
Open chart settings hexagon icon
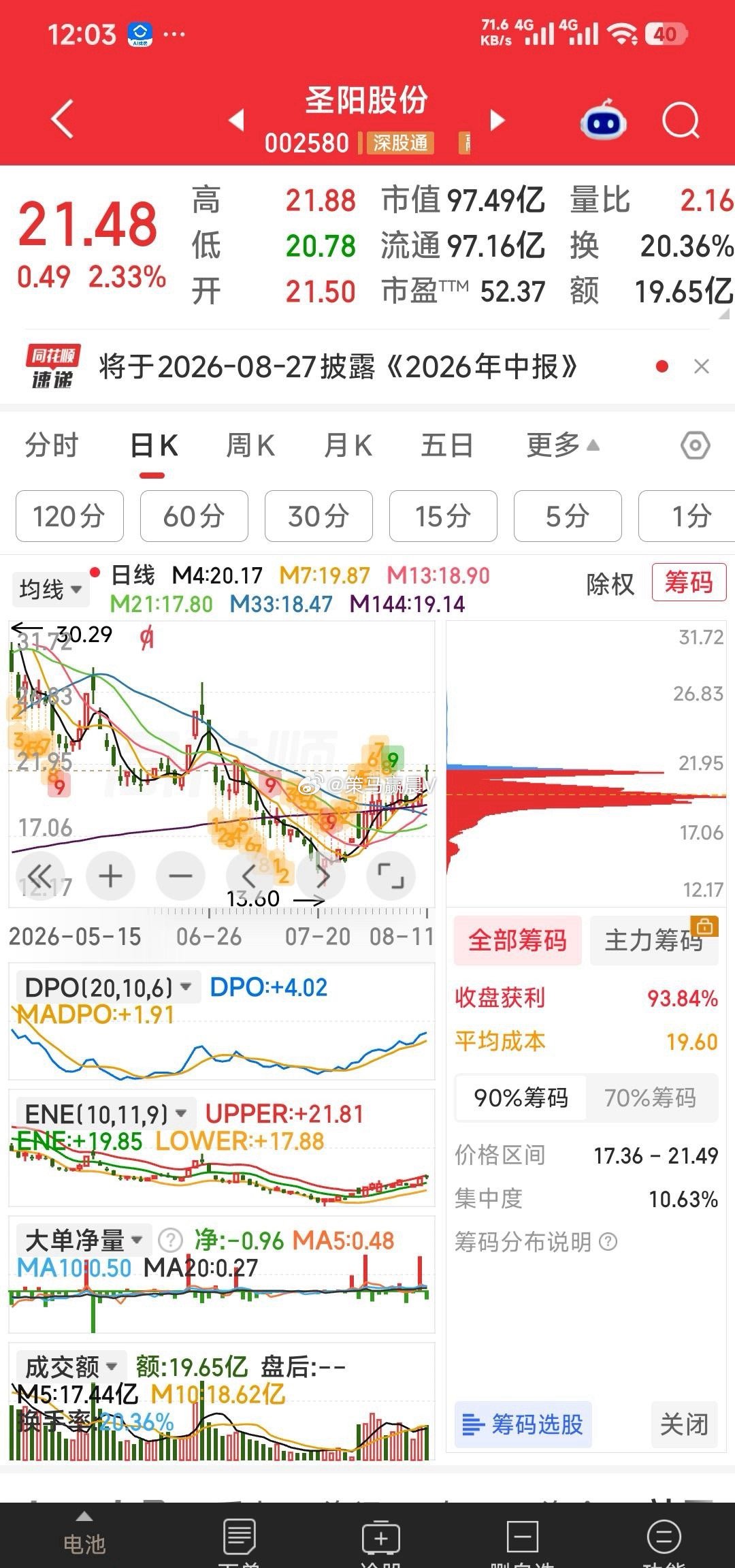tap(695, 446)
